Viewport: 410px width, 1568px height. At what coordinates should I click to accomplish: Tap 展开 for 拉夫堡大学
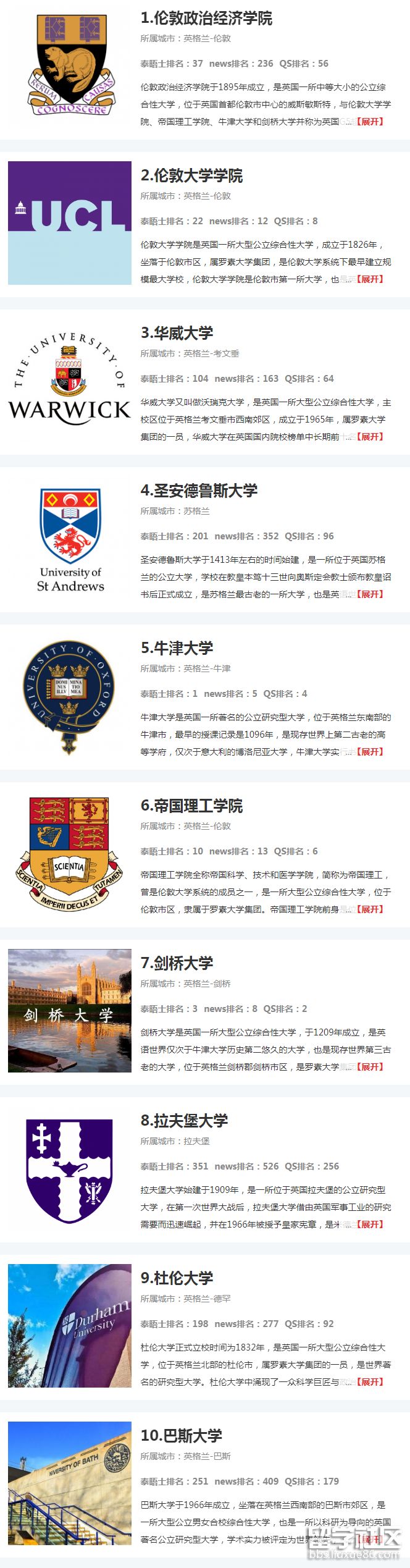pos(370,1224)
